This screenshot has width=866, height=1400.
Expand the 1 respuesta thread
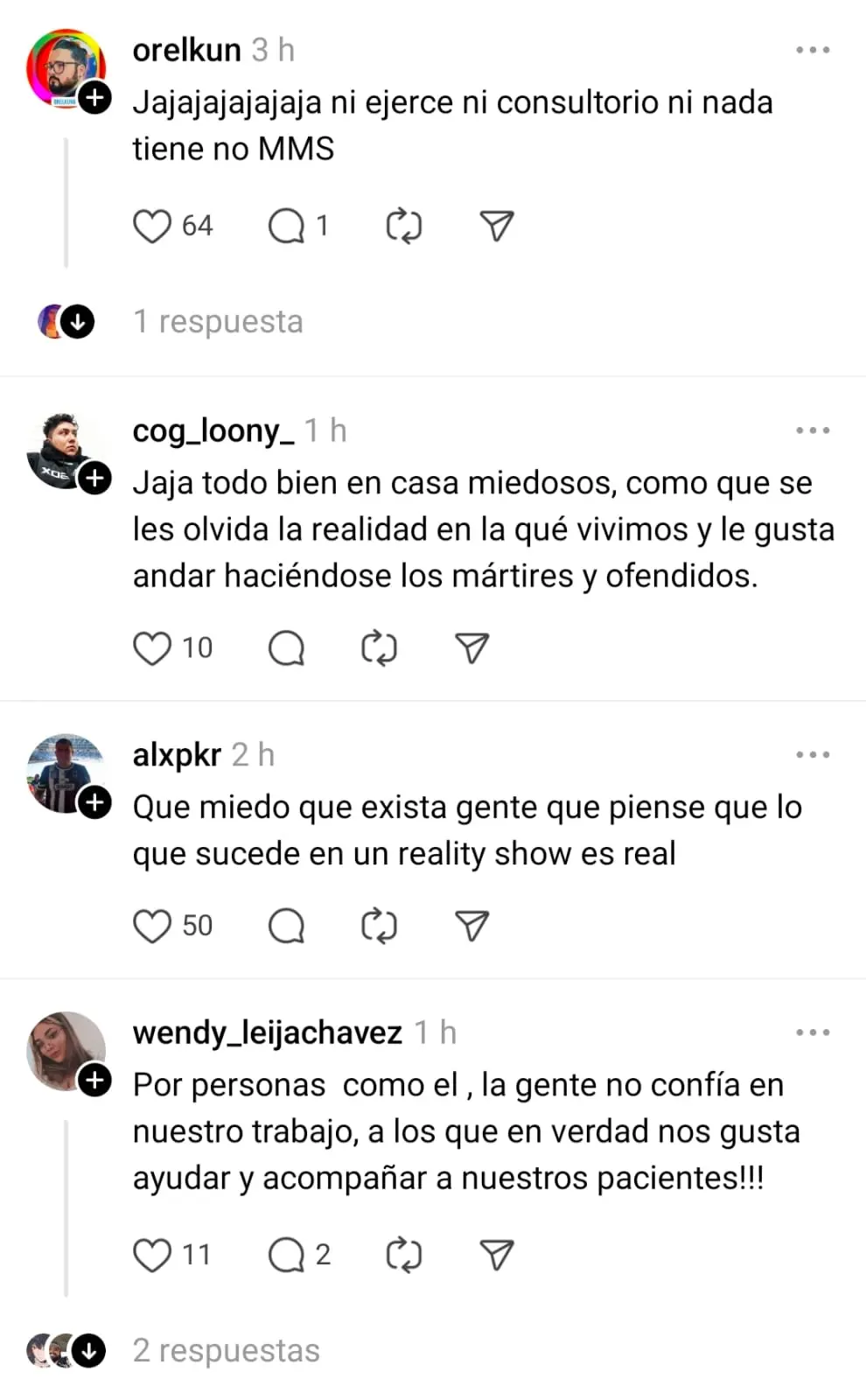(x=217, y=322)
